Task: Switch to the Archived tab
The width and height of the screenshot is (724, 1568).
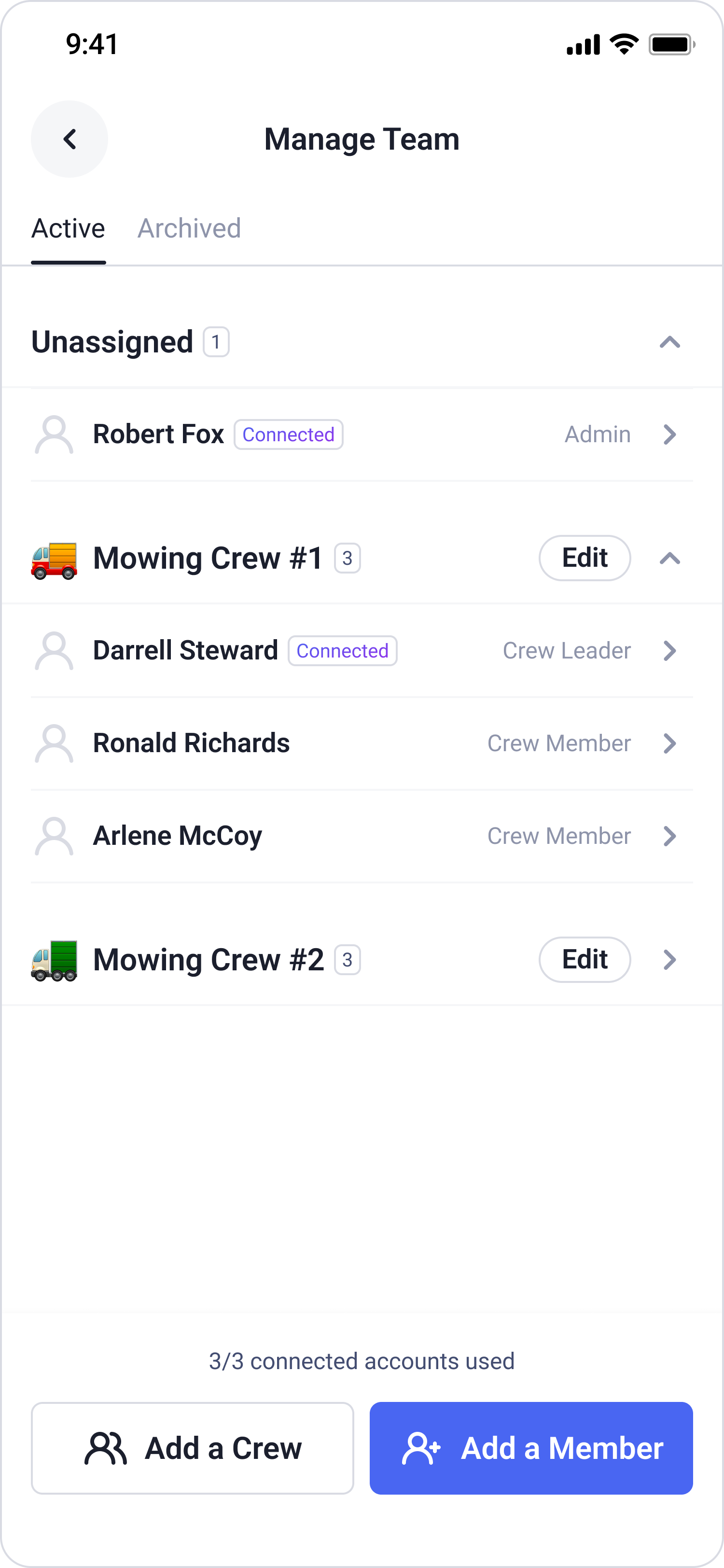Action: tap(189, 228)
